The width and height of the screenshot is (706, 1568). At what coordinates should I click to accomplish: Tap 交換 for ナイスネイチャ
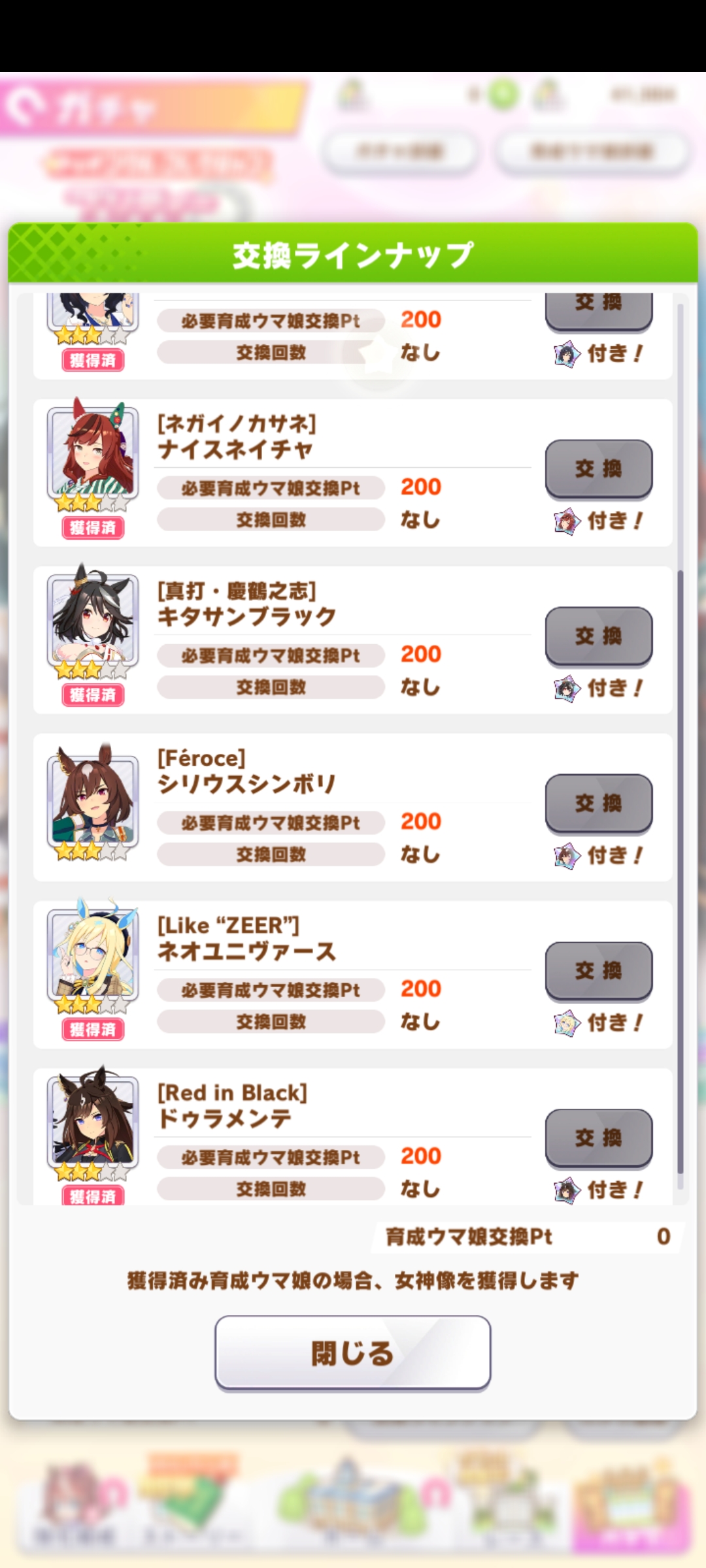tap(599, 468)
